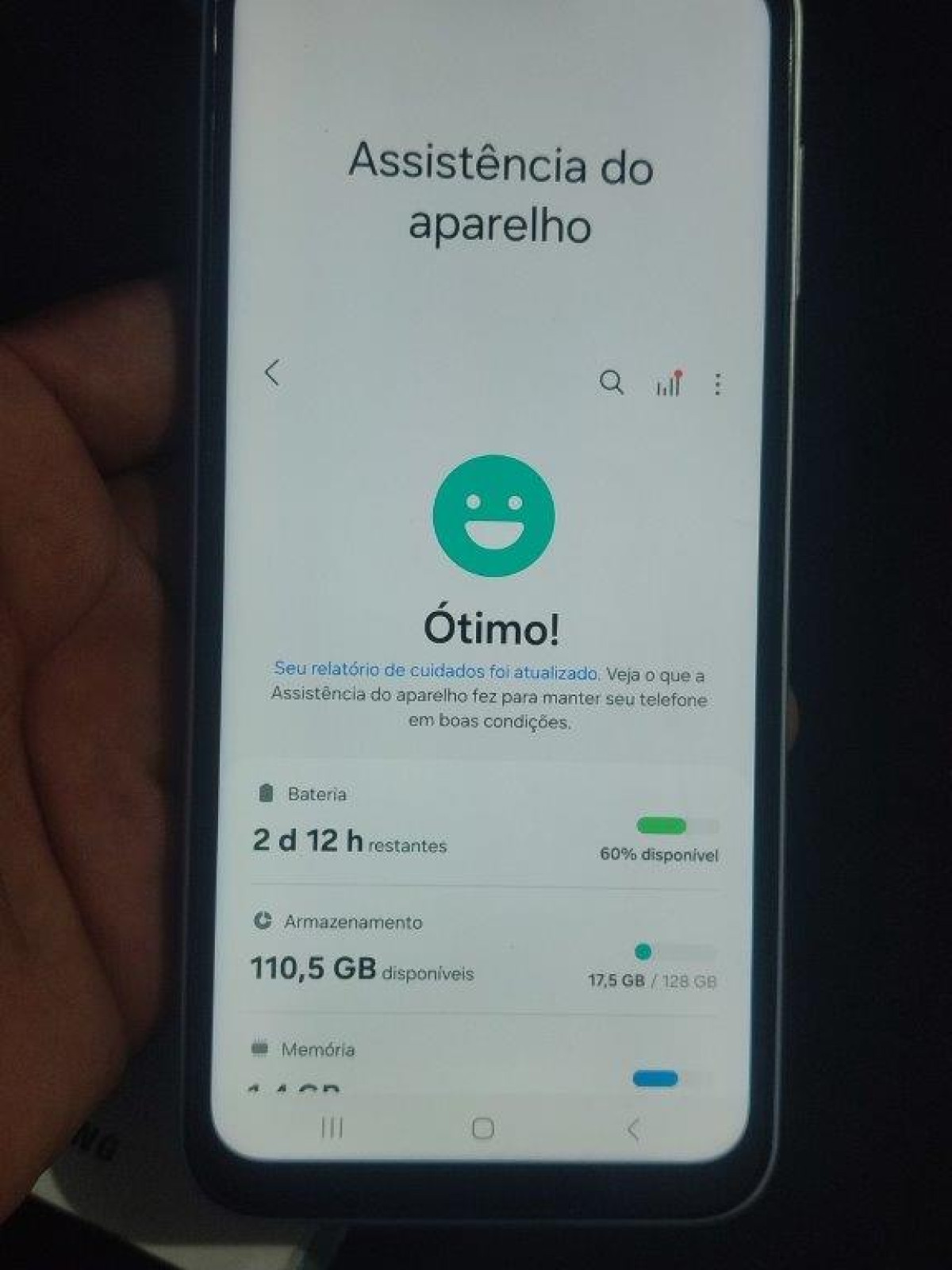
Task: Open the search icon
Action: tap(611, 382)
